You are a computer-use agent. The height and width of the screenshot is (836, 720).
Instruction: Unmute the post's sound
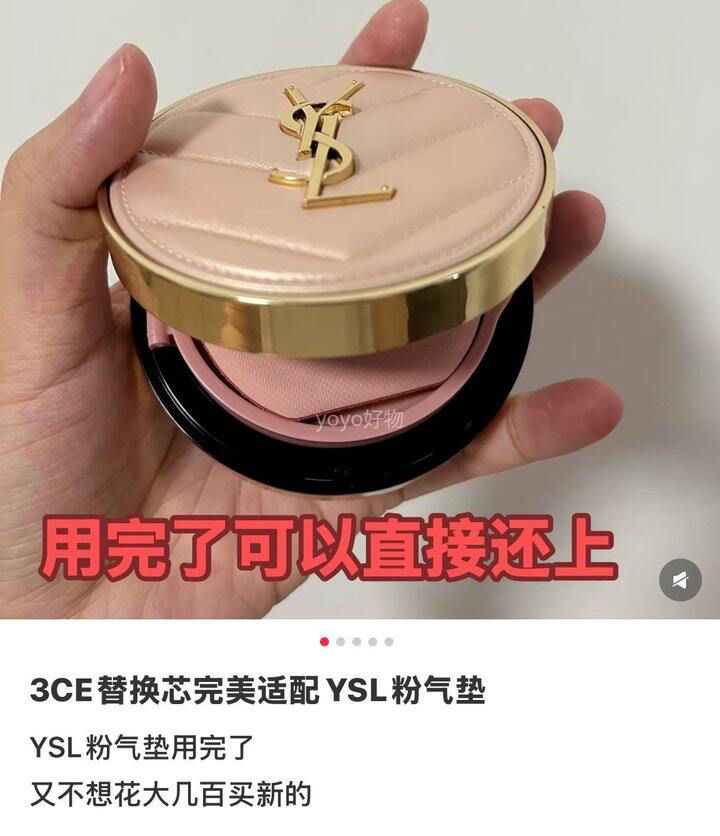point(680,580)
